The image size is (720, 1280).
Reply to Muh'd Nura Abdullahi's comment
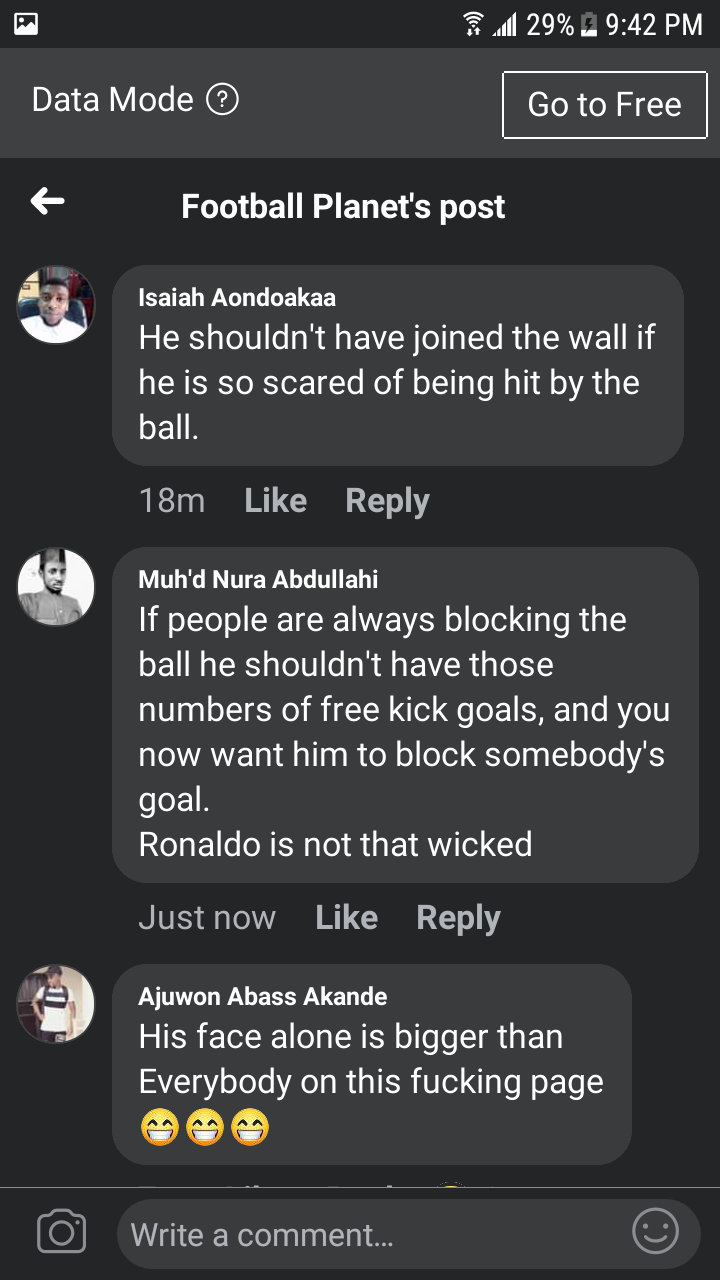click(x=458, y=917)
